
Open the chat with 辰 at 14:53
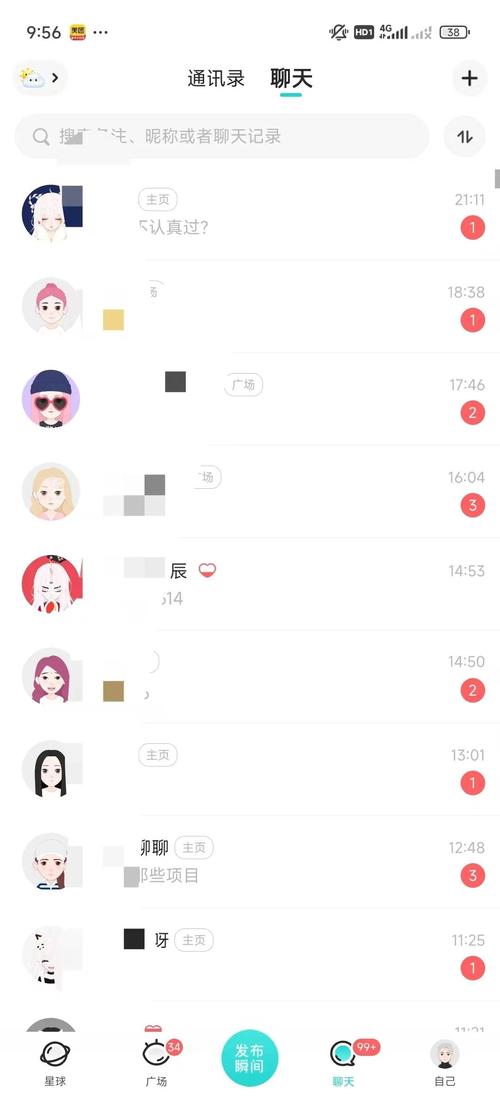[250, 584]
